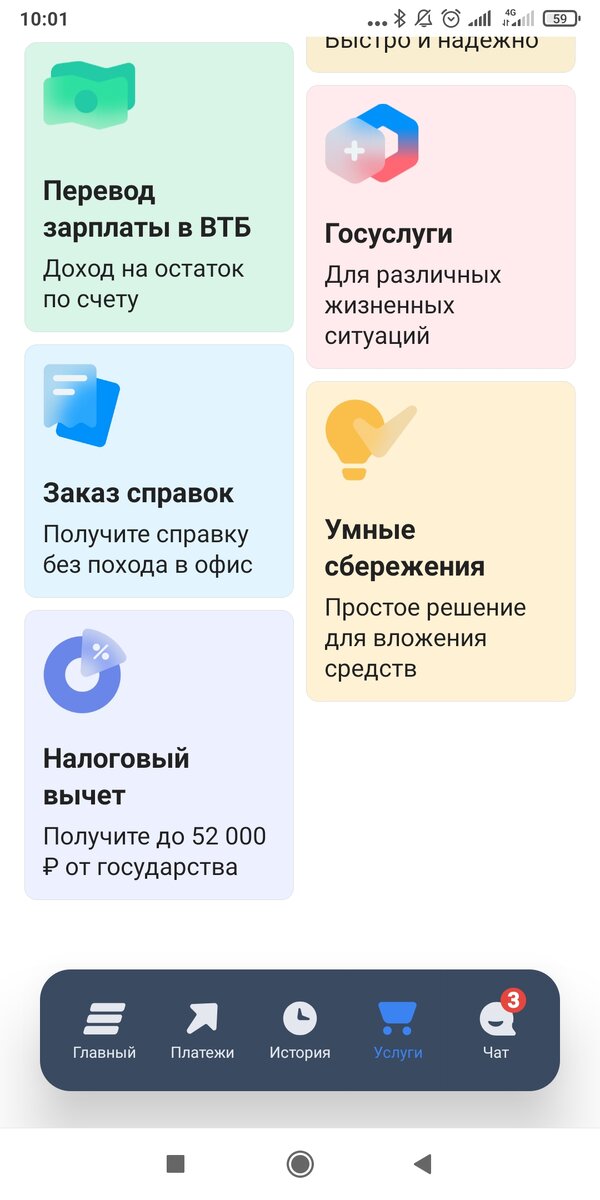Go to the Платежи tab

202,1030
